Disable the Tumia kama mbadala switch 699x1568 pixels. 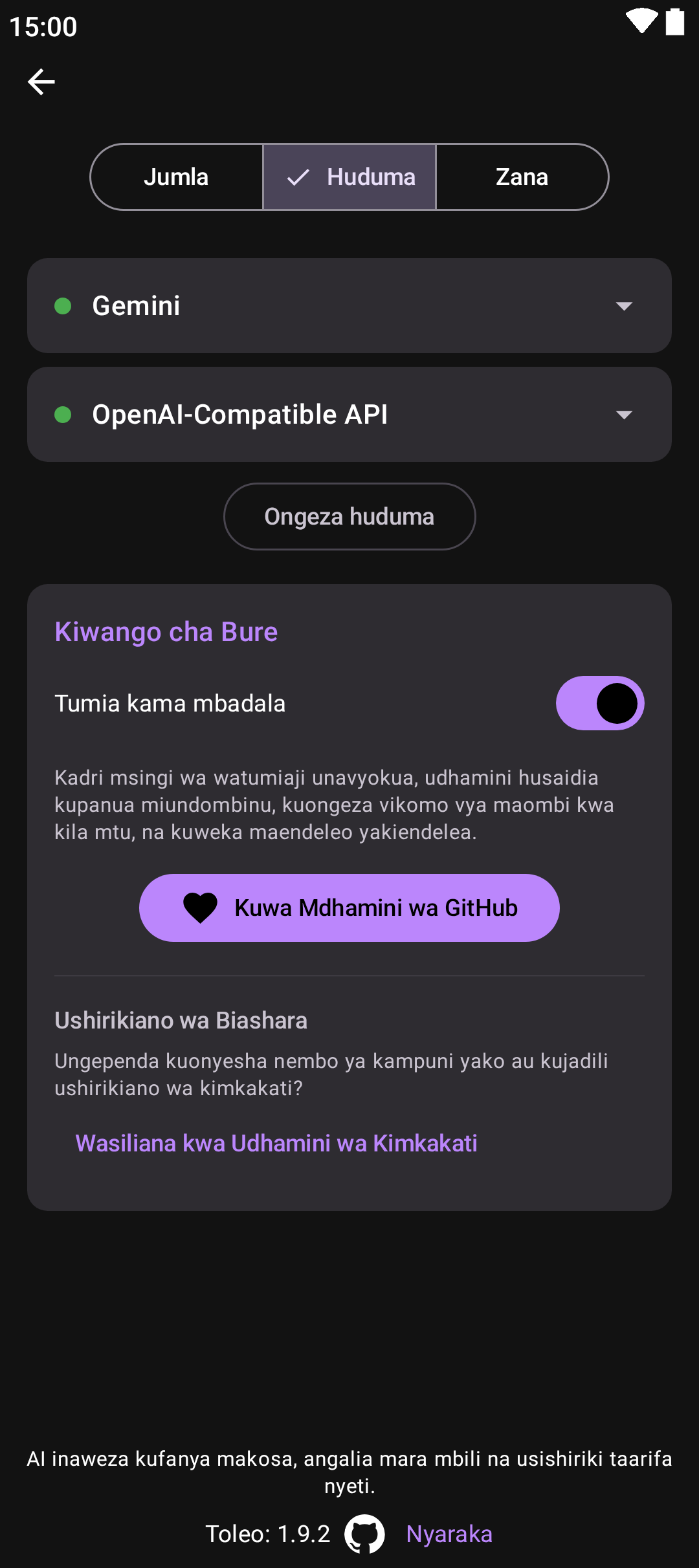pos(599,703)
